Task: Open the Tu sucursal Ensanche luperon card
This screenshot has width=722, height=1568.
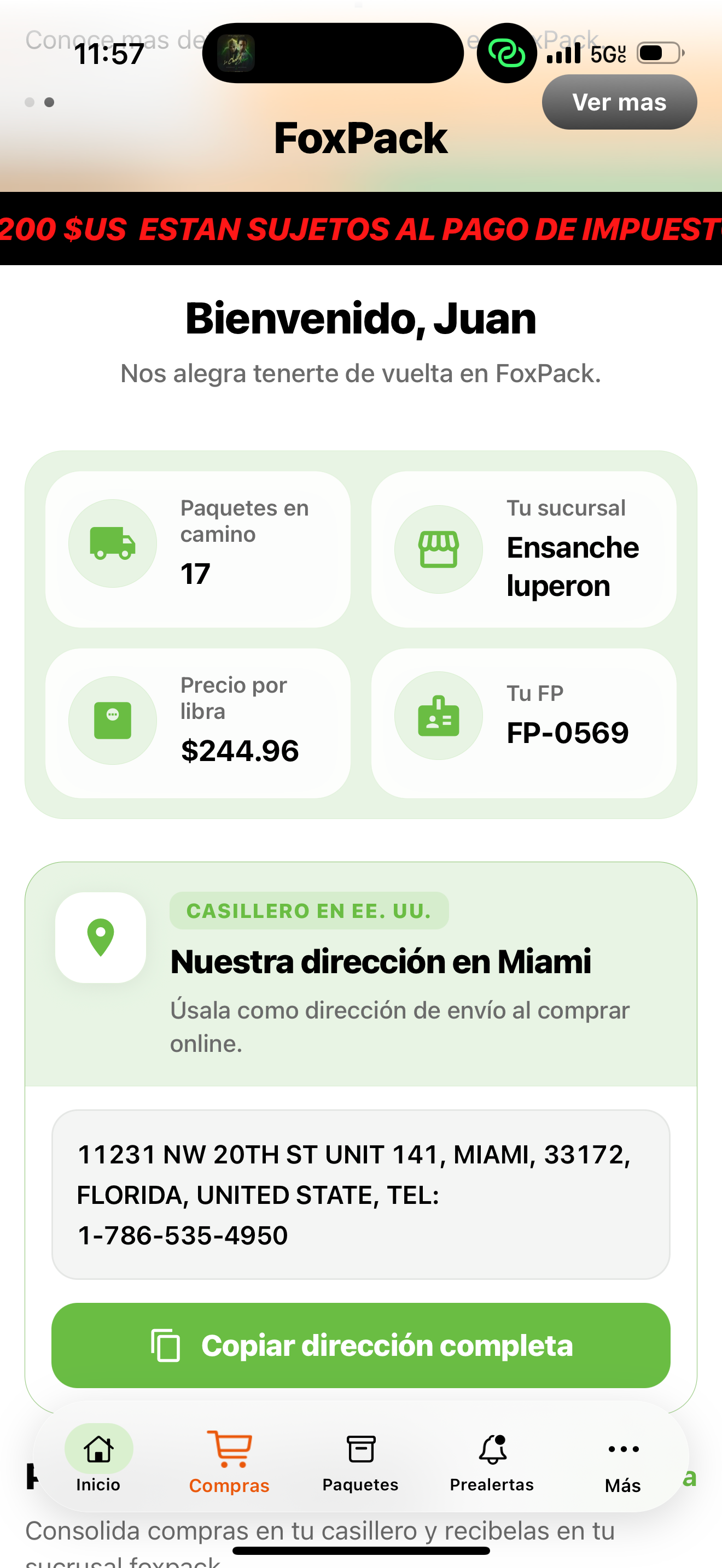Action: [x=523, y=549]
